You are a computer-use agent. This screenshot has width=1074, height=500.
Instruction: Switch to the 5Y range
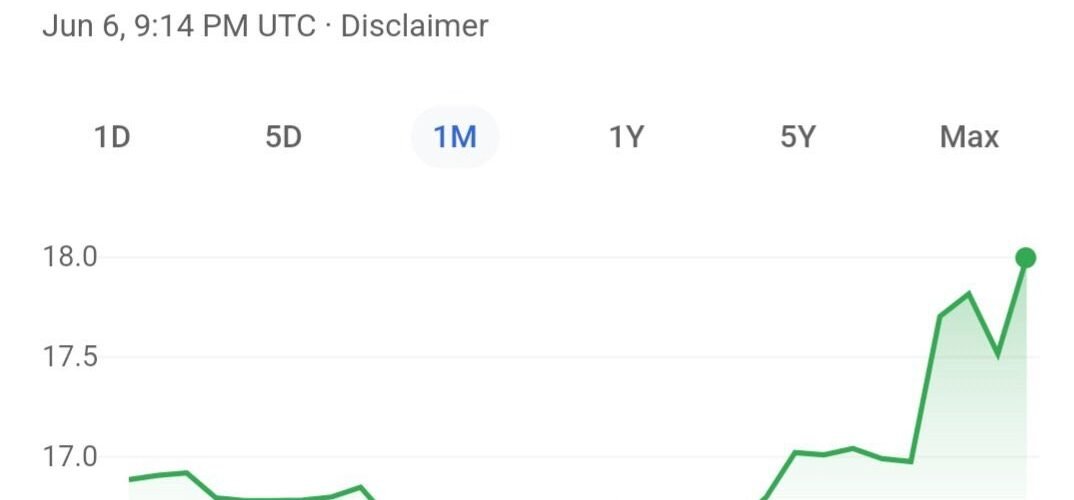798,137
